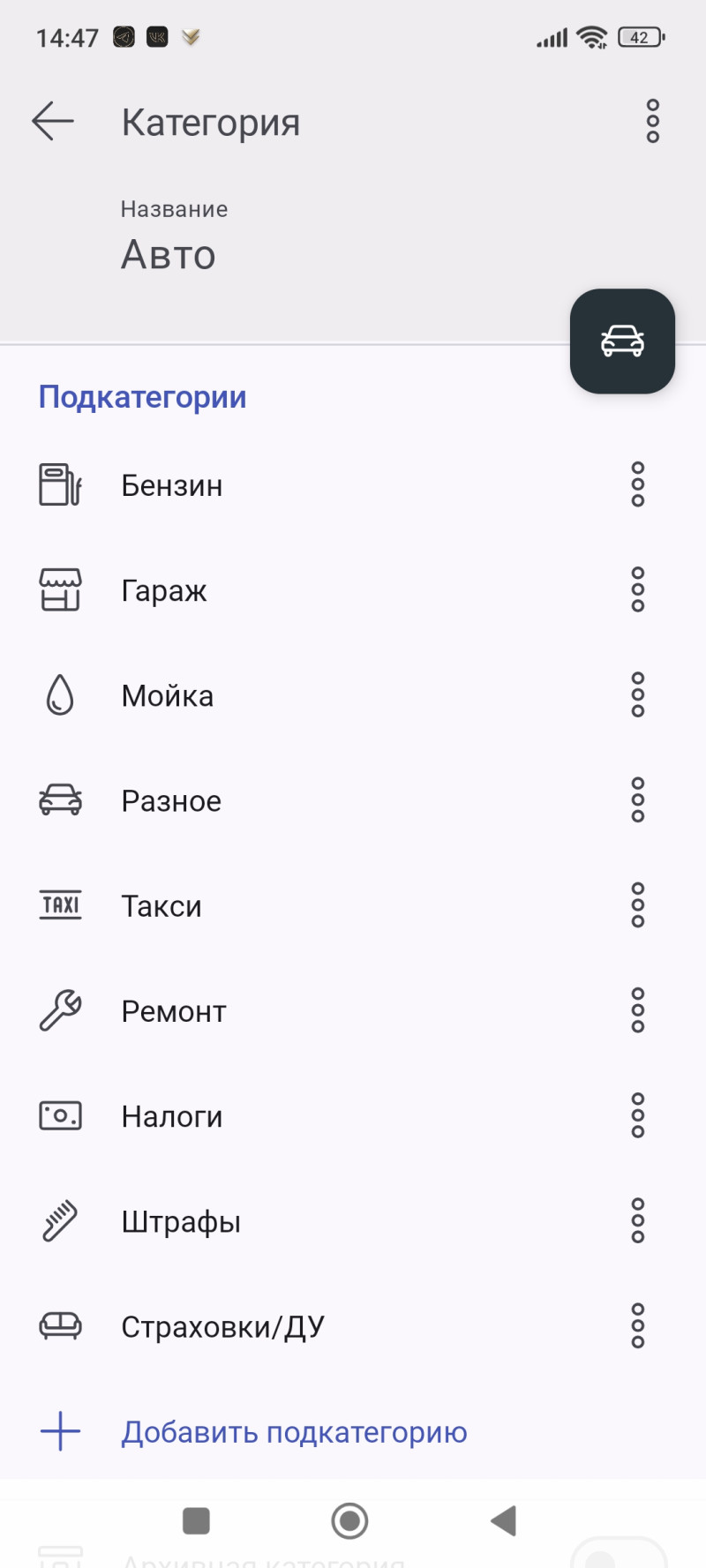Image resolution: width=706 pixels, height=1568 pixels.
Task: Open the overflow menu beside Категория
Action: [652, 122]
